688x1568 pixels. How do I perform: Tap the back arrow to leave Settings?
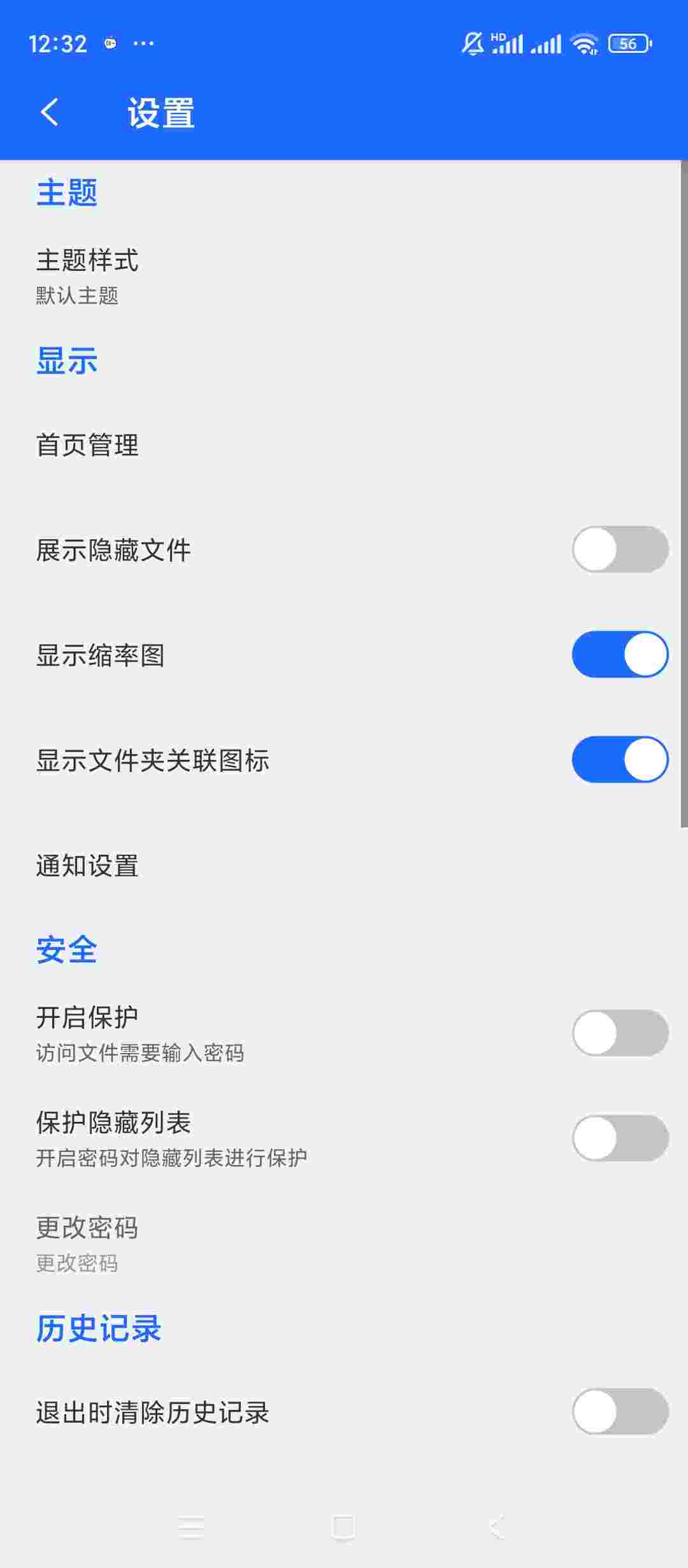(x=48, y=112)
